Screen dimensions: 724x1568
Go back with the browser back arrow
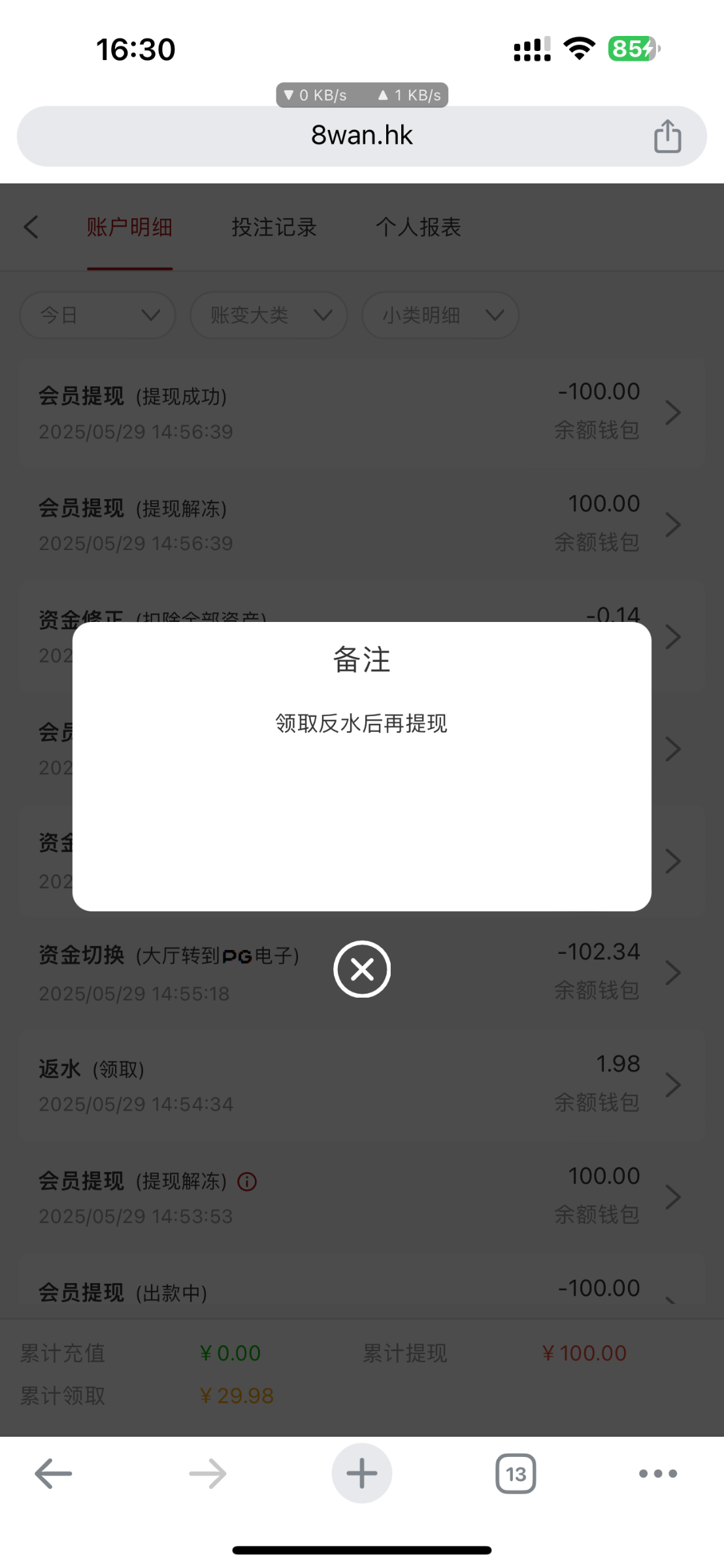point(53,1473)
